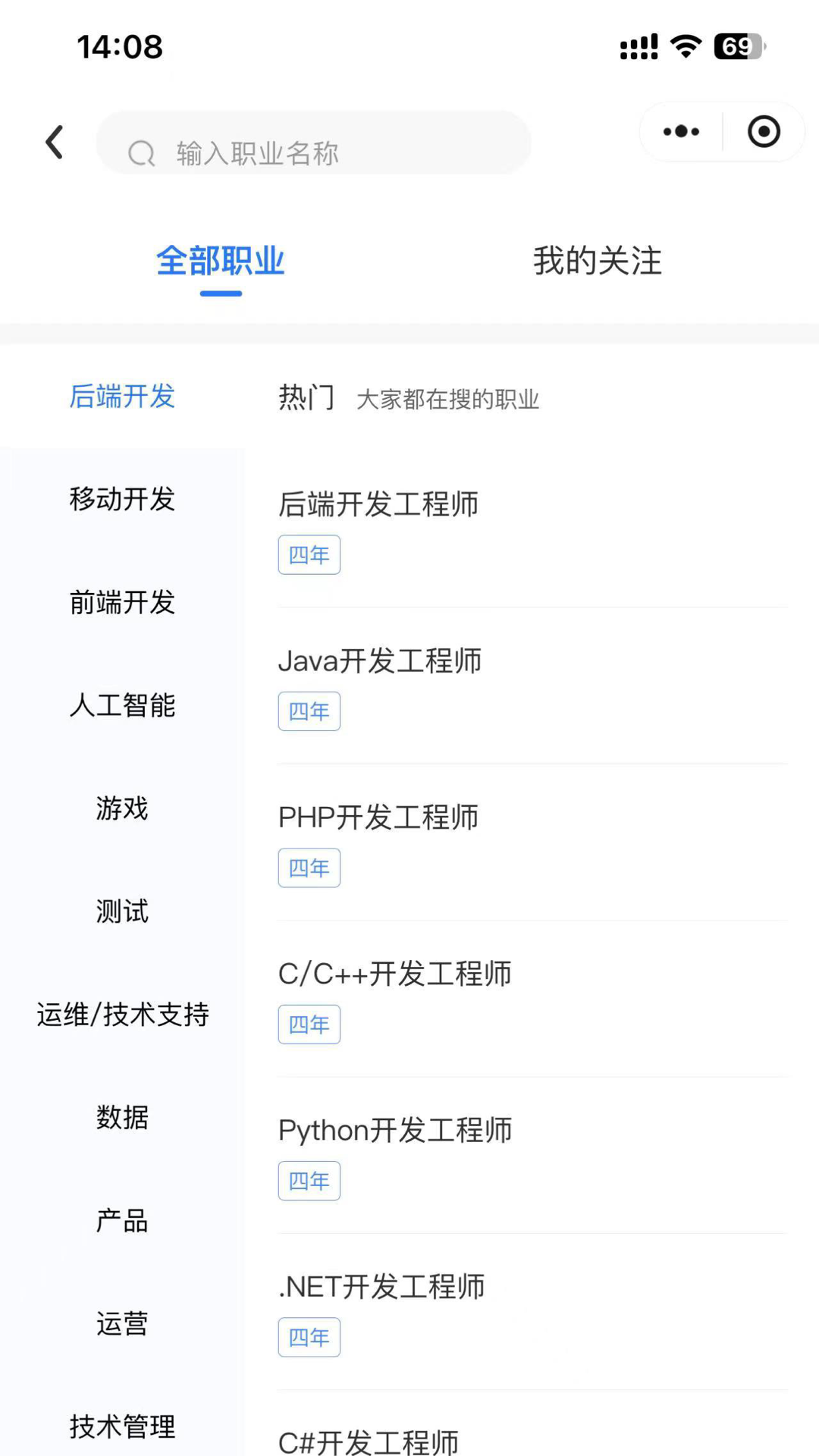The height and width of the screenshot is (1456, 819).
Task: Open the 运维/技术支持 category
Action: (x=122, y=1015)
